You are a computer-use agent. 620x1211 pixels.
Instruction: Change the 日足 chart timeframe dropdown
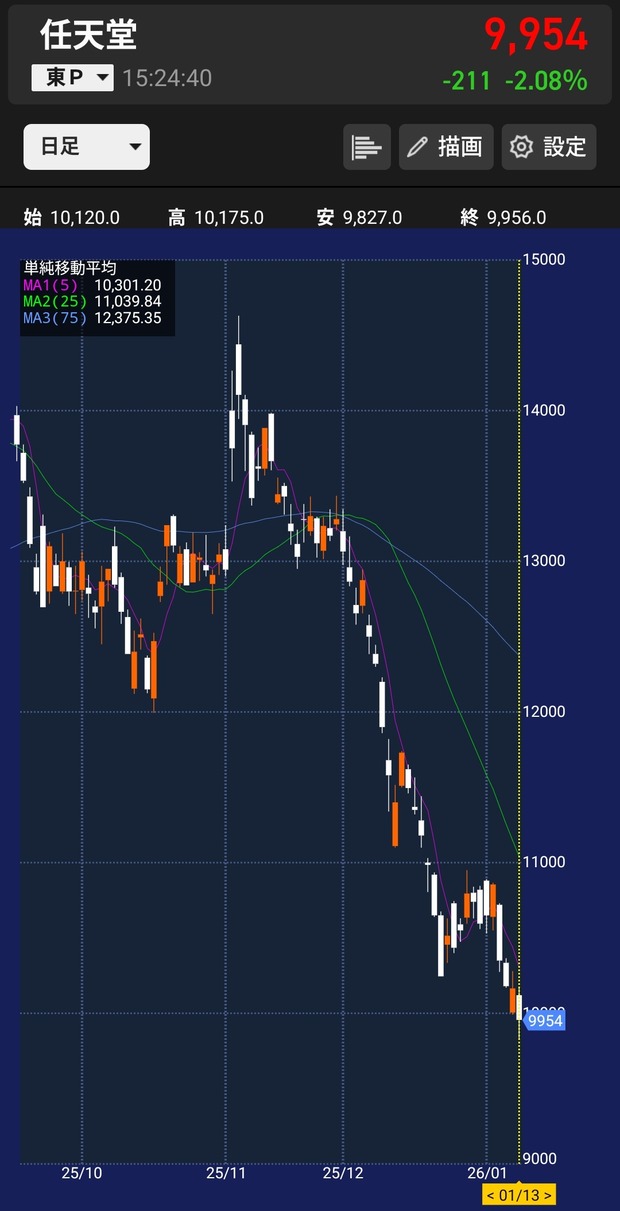tap(86, 147)
